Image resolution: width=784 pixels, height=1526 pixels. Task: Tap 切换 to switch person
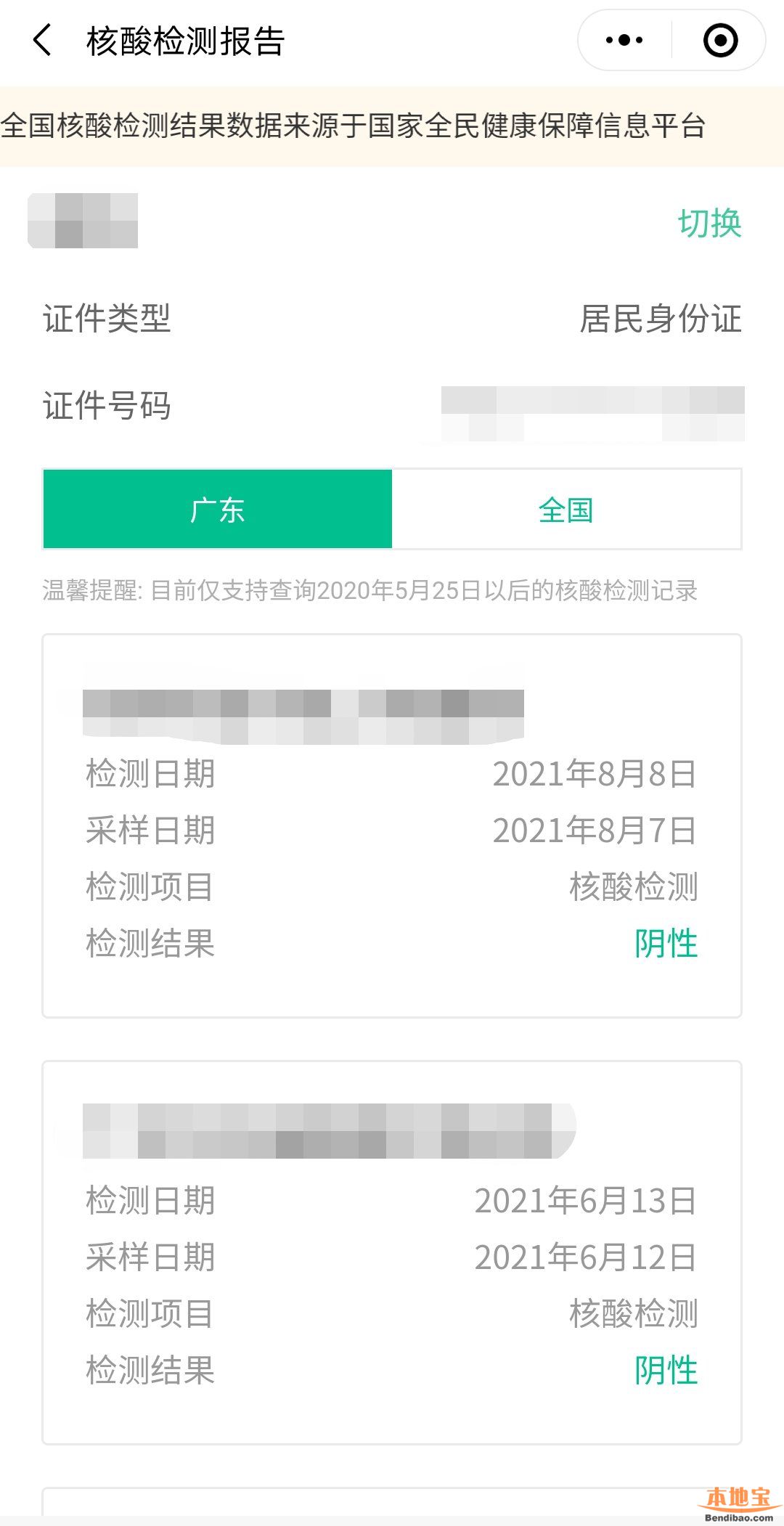pos(709,223)
